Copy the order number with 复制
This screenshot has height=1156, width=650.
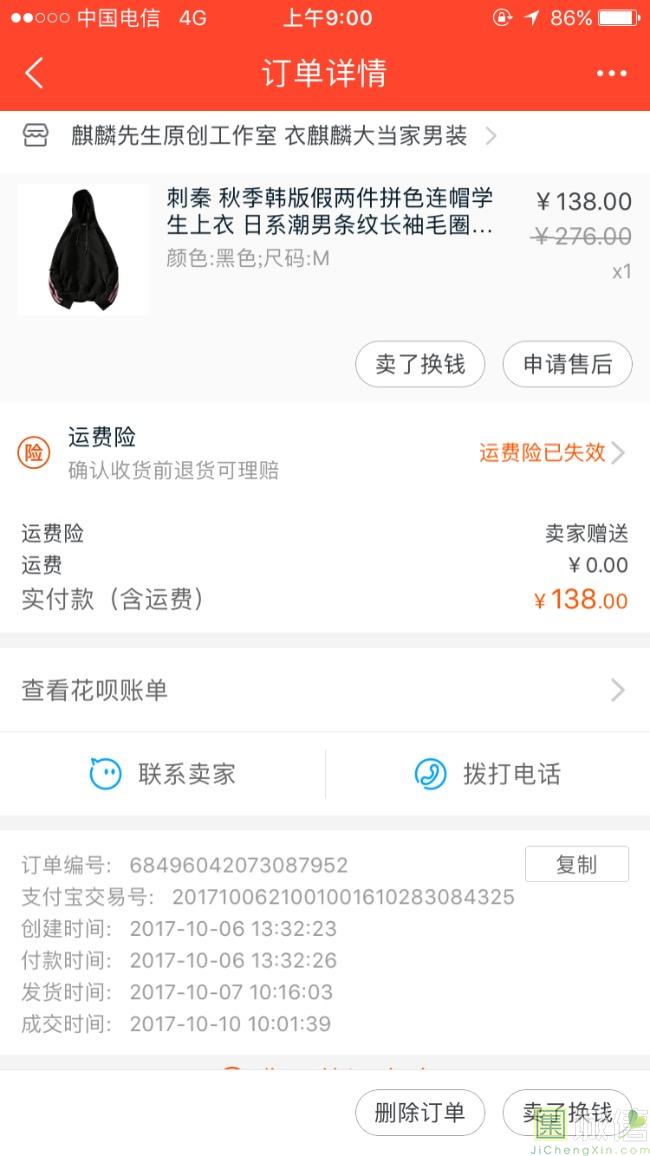[576, 865]
